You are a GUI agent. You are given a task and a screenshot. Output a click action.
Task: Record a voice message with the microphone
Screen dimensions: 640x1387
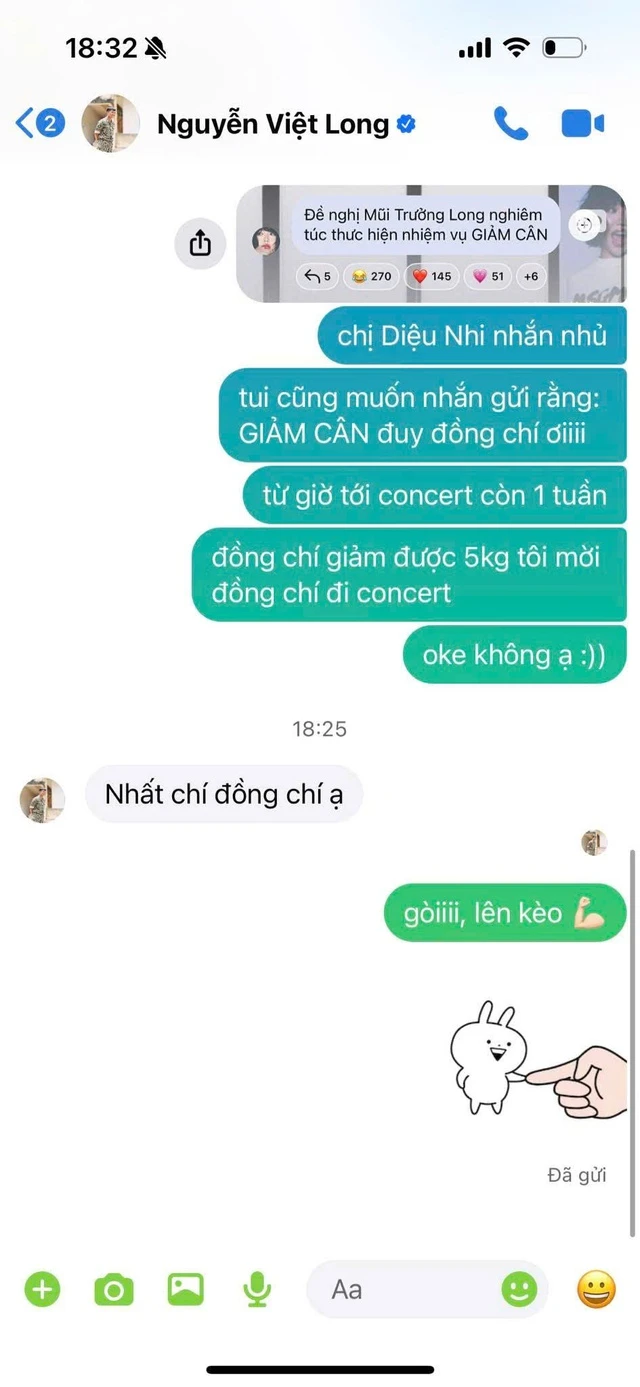[257, 1290]
